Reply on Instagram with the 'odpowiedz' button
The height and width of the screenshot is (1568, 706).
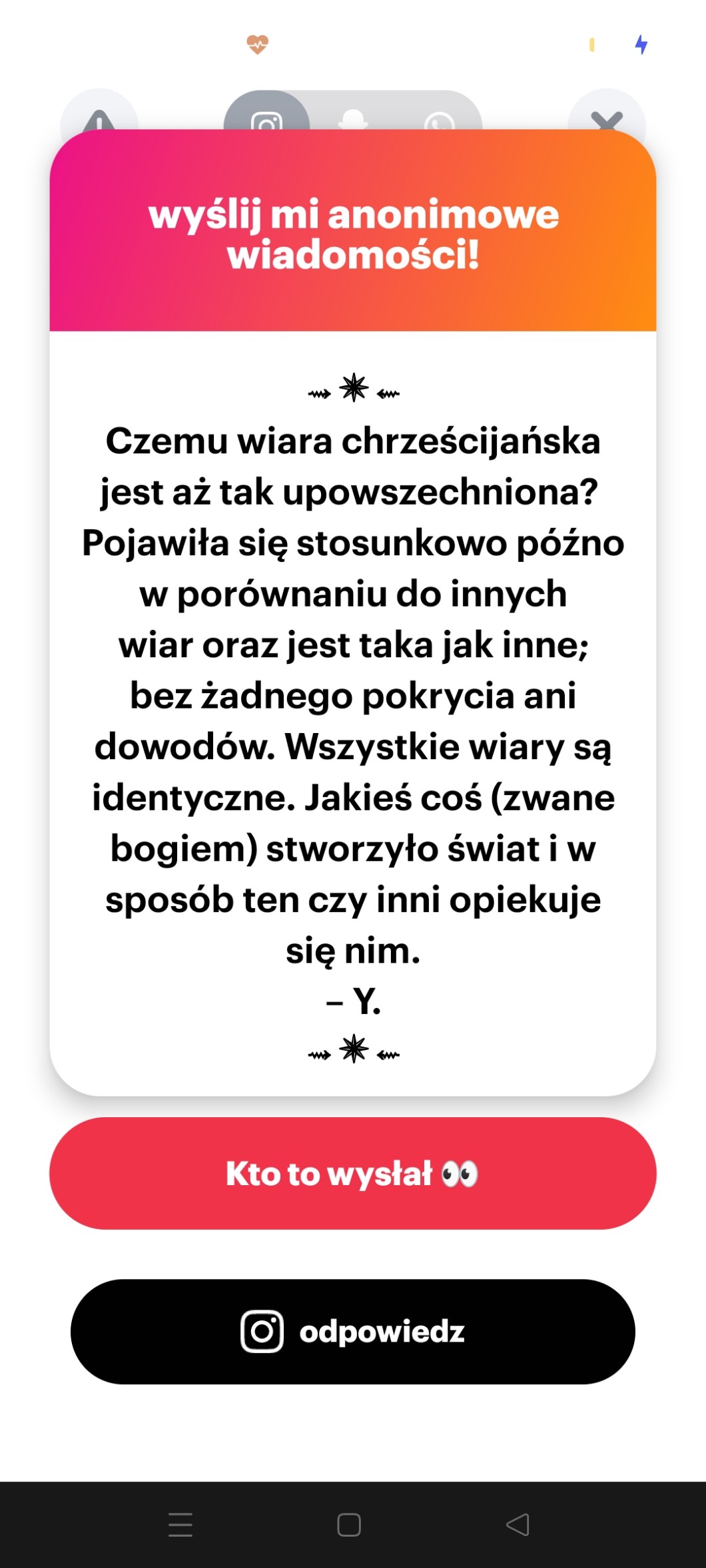pos(353,1332)
